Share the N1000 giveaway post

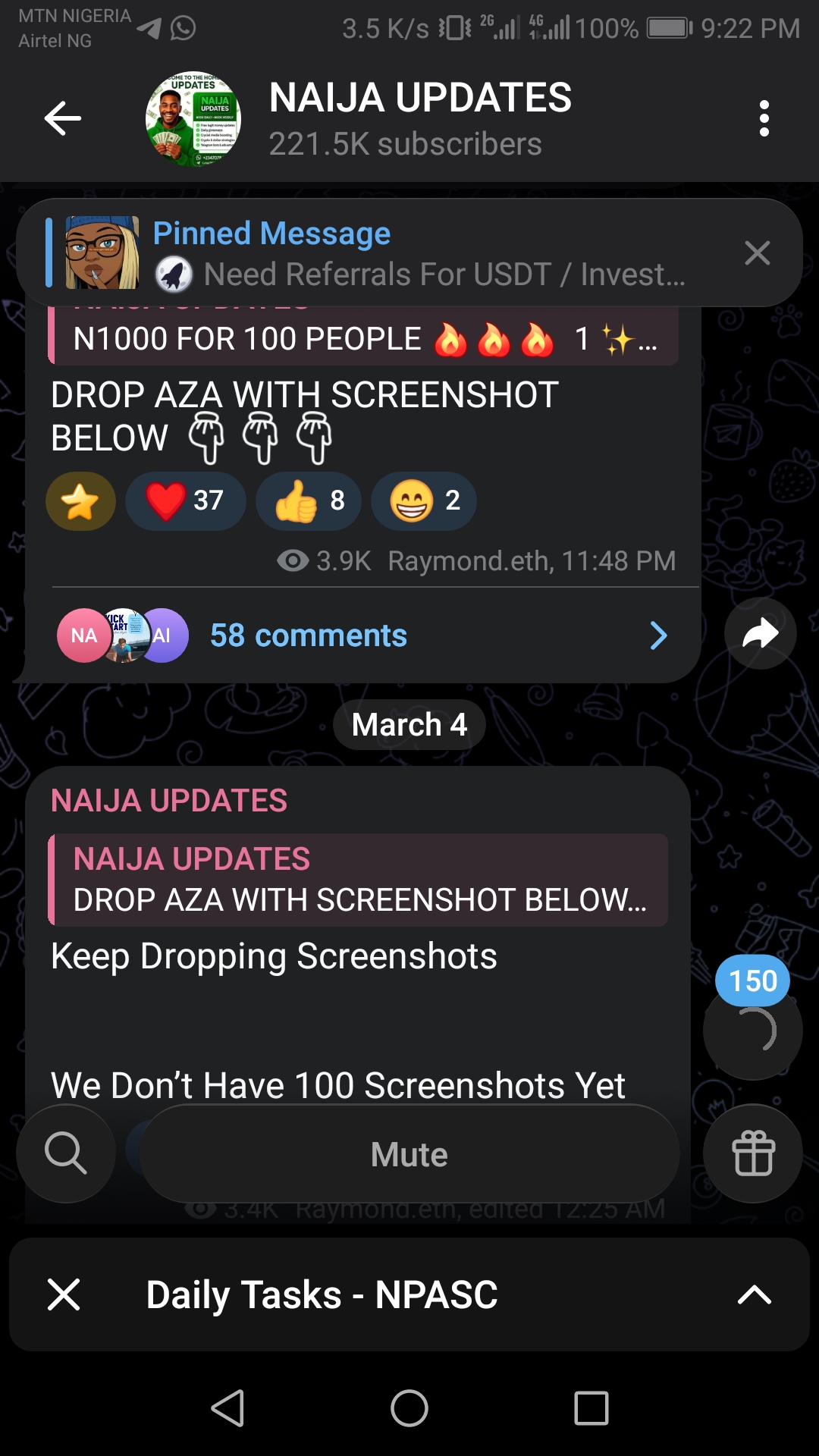tap(760, 634)
